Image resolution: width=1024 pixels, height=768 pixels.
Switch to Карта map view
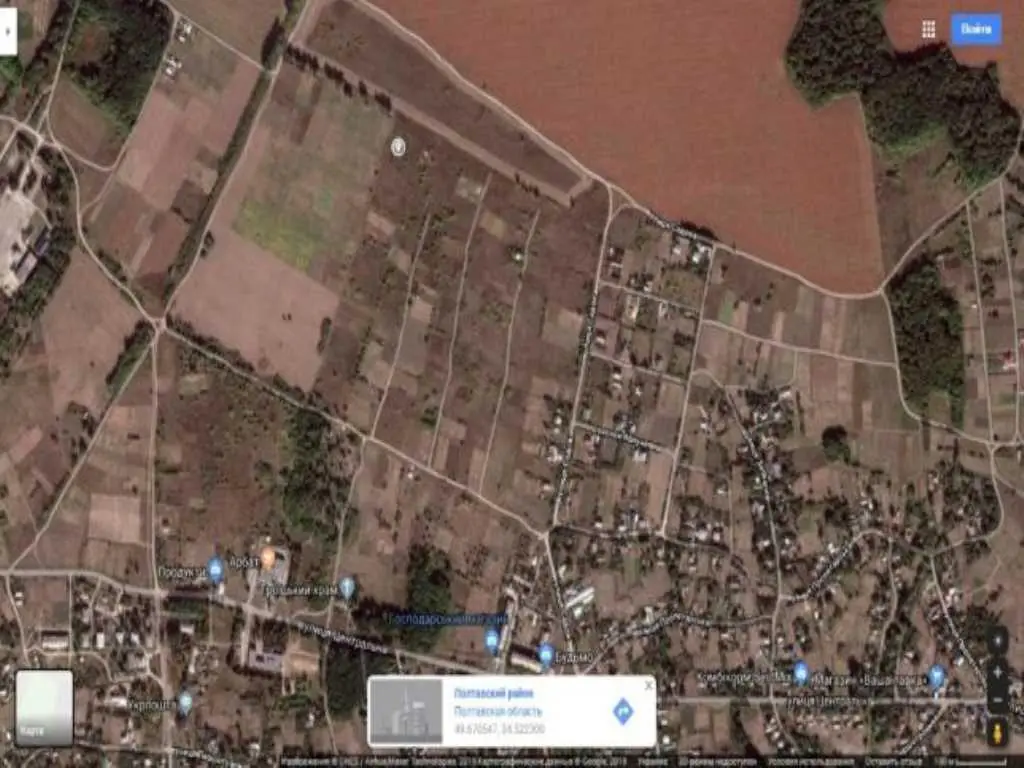coord(44,707)
